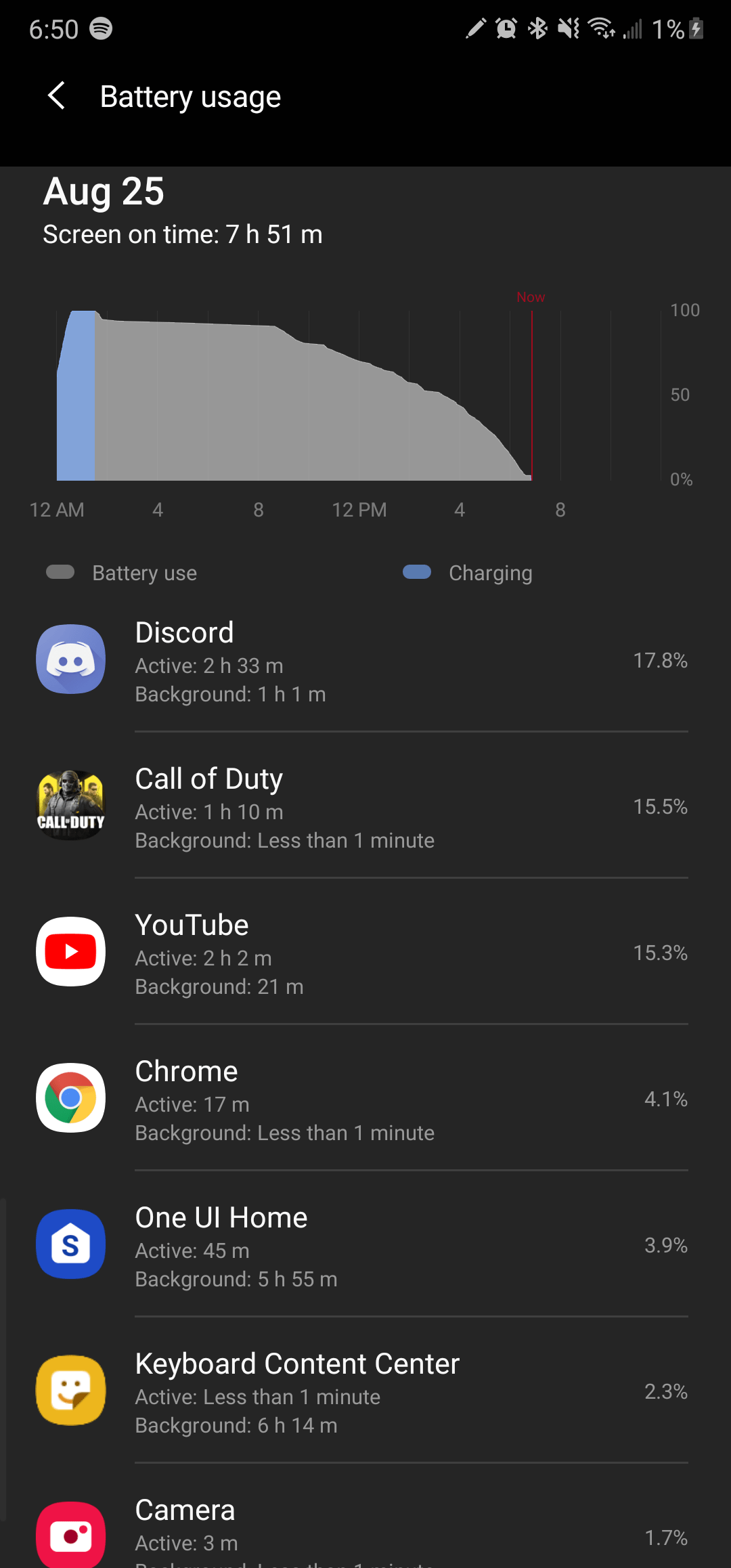The image size is (731, 1568).
Task: Open Discord battery usage details
Action: [365, 661]
